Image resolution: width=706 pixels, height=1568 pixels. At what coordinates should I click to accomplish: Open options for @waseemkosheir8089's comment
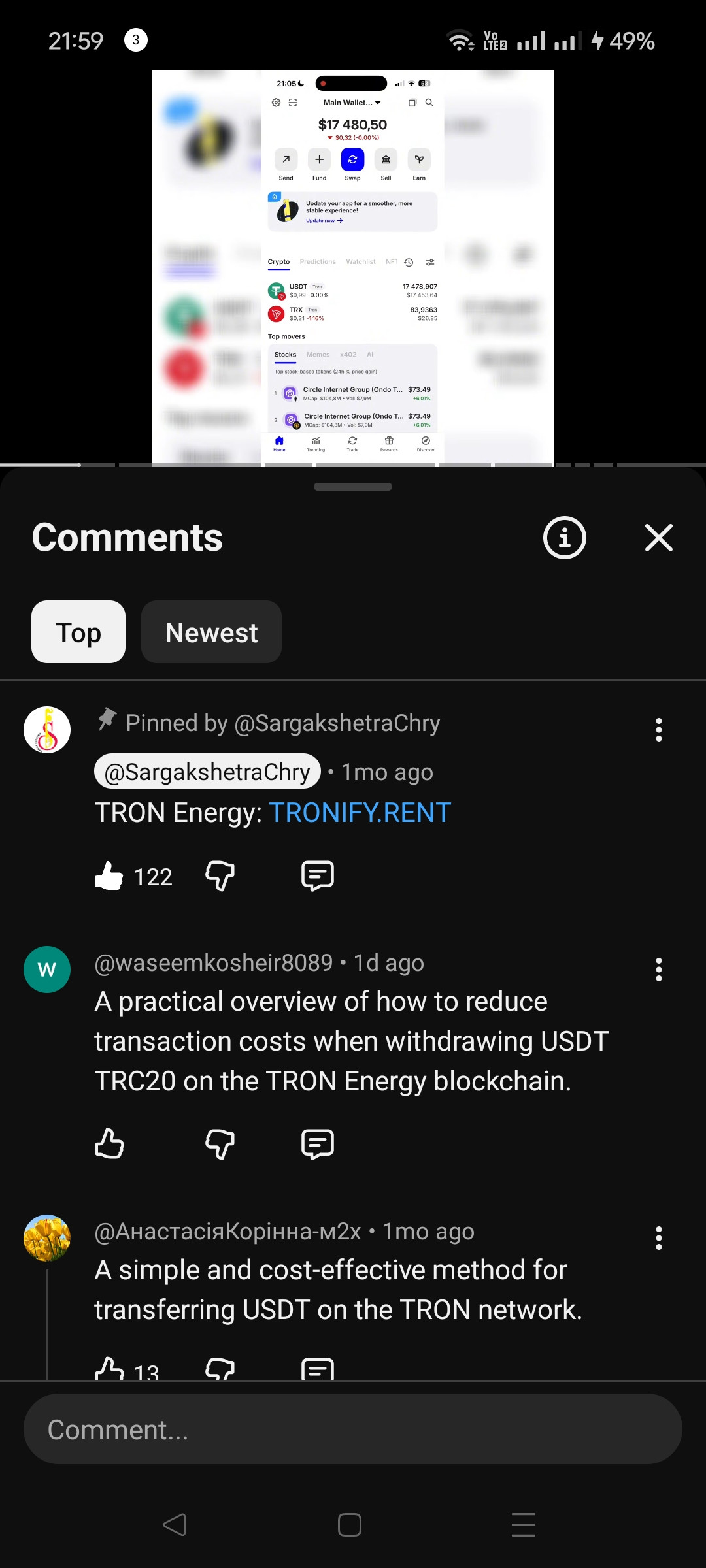659,970
